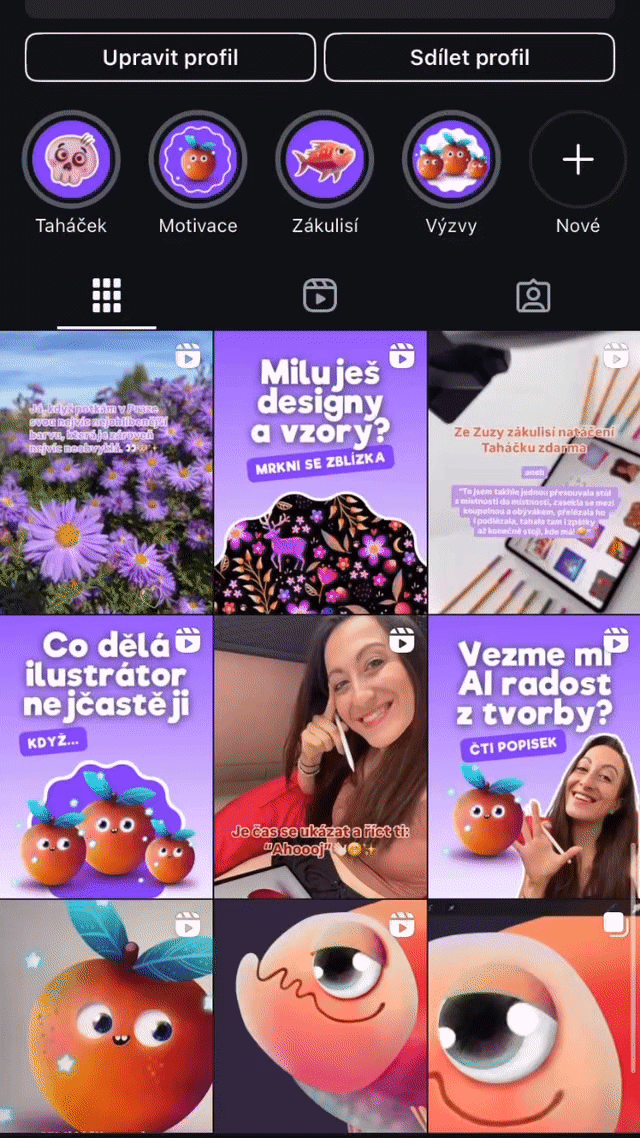Image resolution: width=640 pixels, height=1138 pixels.
Task: Switch to the tagged photos tab
Action: [533, 296]
